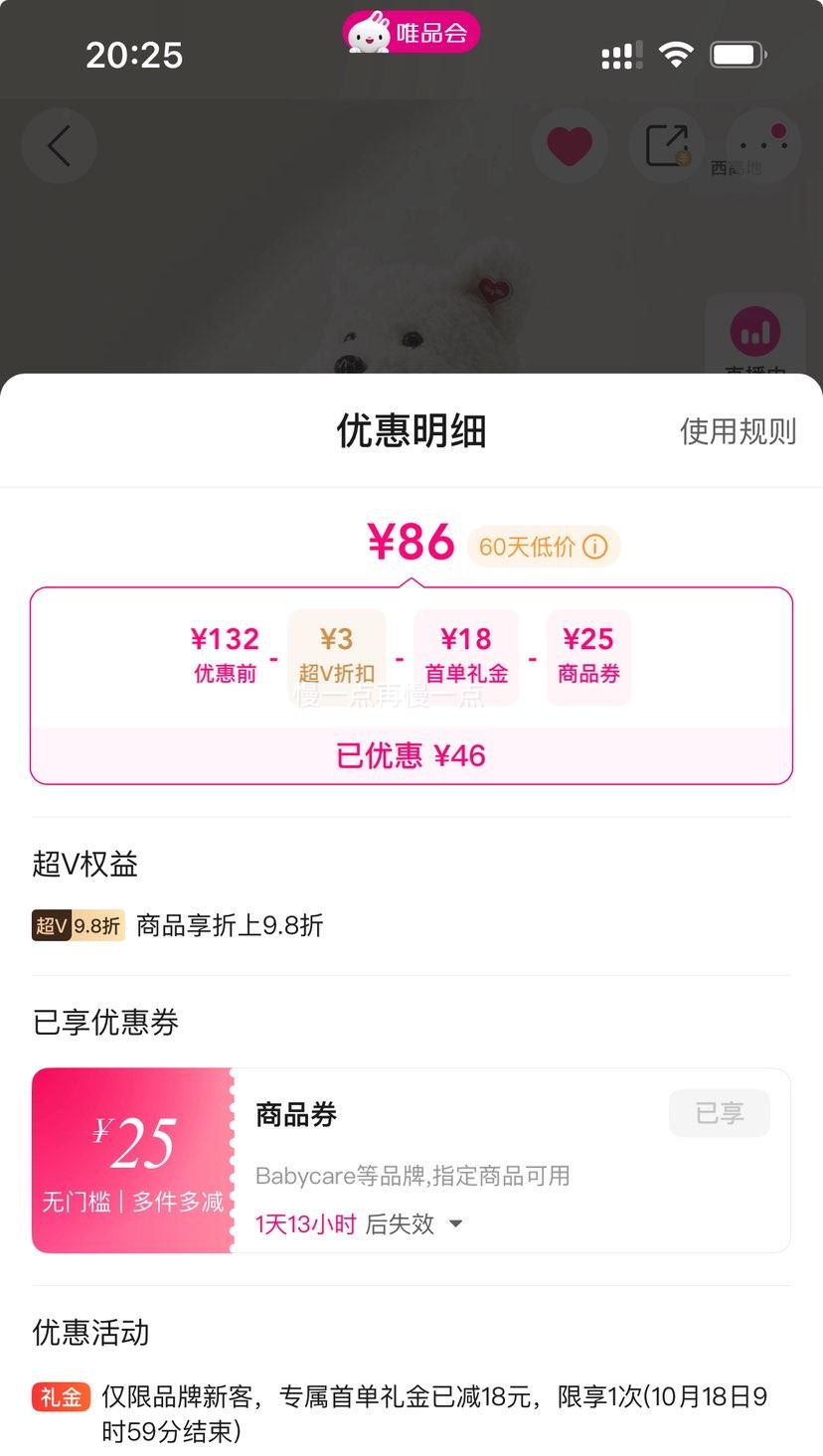Tap the 60天低价 info badge
The width and height of the screenshot is (823, 1456).
coord(544,547)
